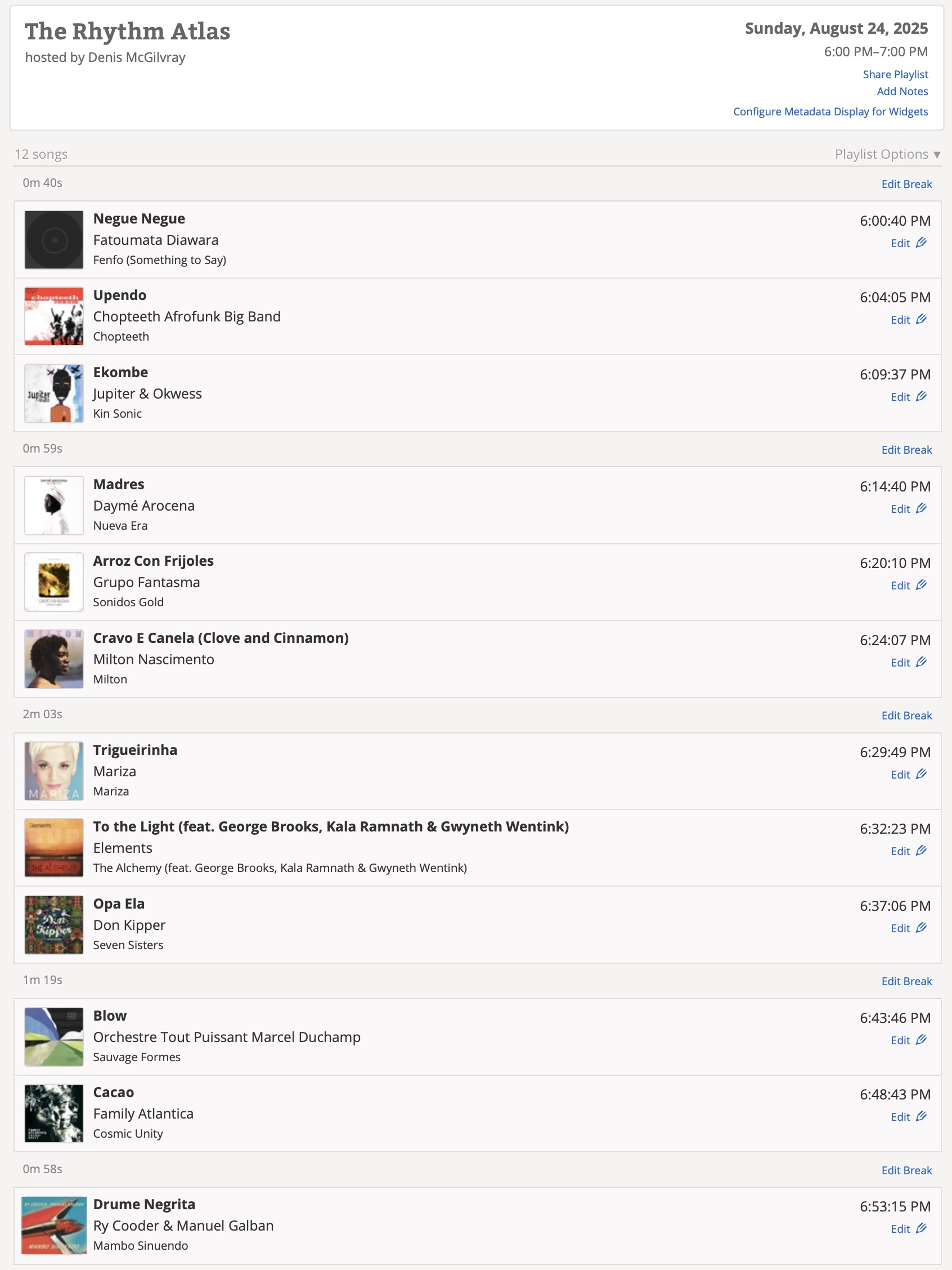Image resolution: width=952 pixels, height=1270 pixels.
Task: Edit the Upendo song entry
Action: pyautogui.click(x=908, y=320)
